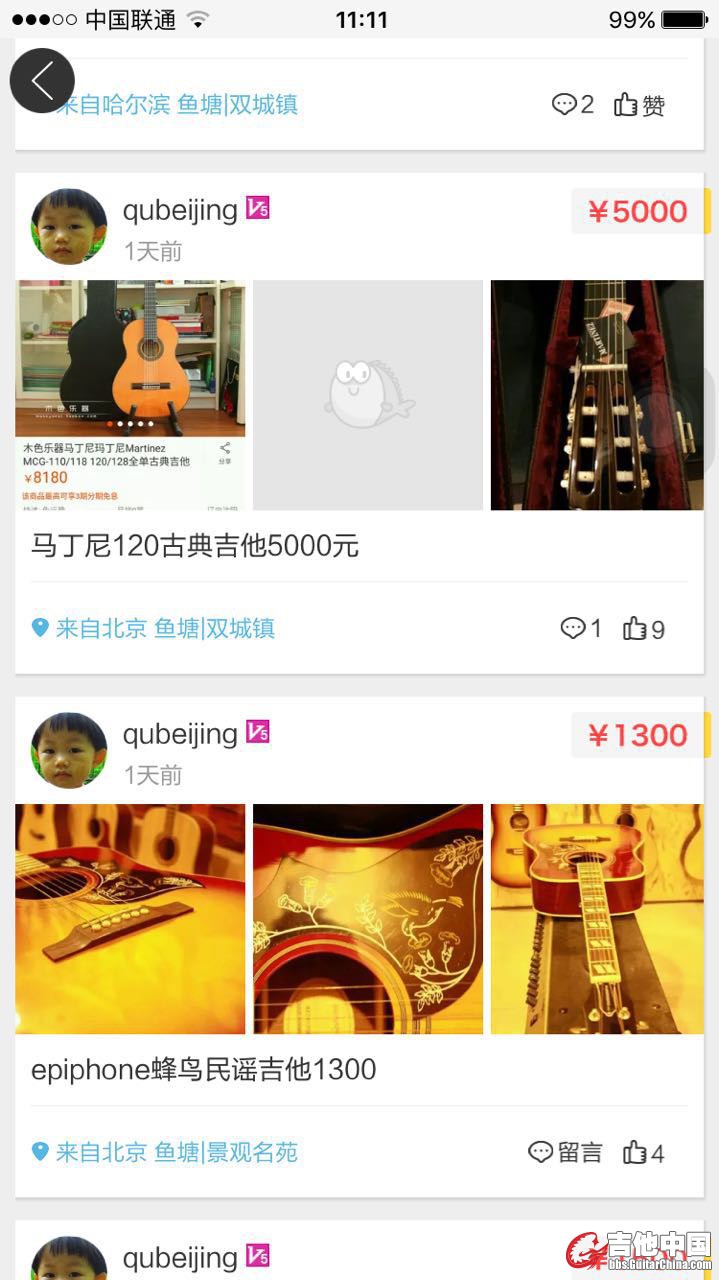Open comments on the 哈尔滨 post
719x1280 pixels.
(x=573, y=104)
